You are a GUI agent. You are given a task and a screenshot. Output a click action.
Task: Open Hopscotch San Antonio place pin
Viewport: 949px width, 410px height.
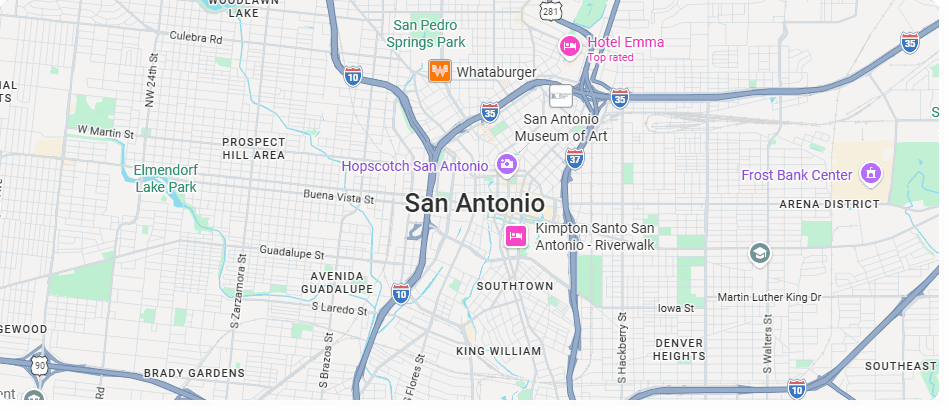507,164
